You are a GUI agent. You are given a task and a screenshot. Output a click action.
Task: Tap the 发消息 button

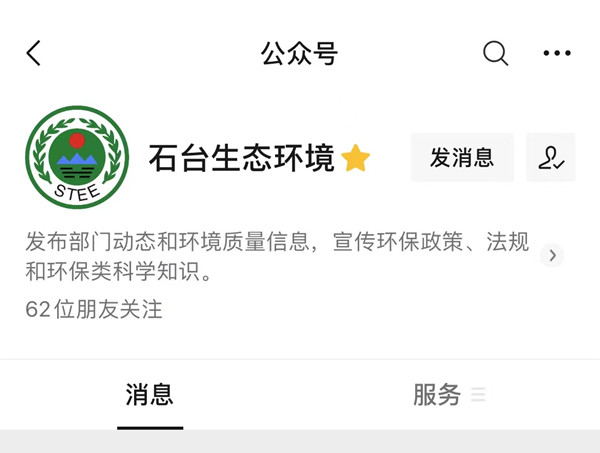(462, 157)
